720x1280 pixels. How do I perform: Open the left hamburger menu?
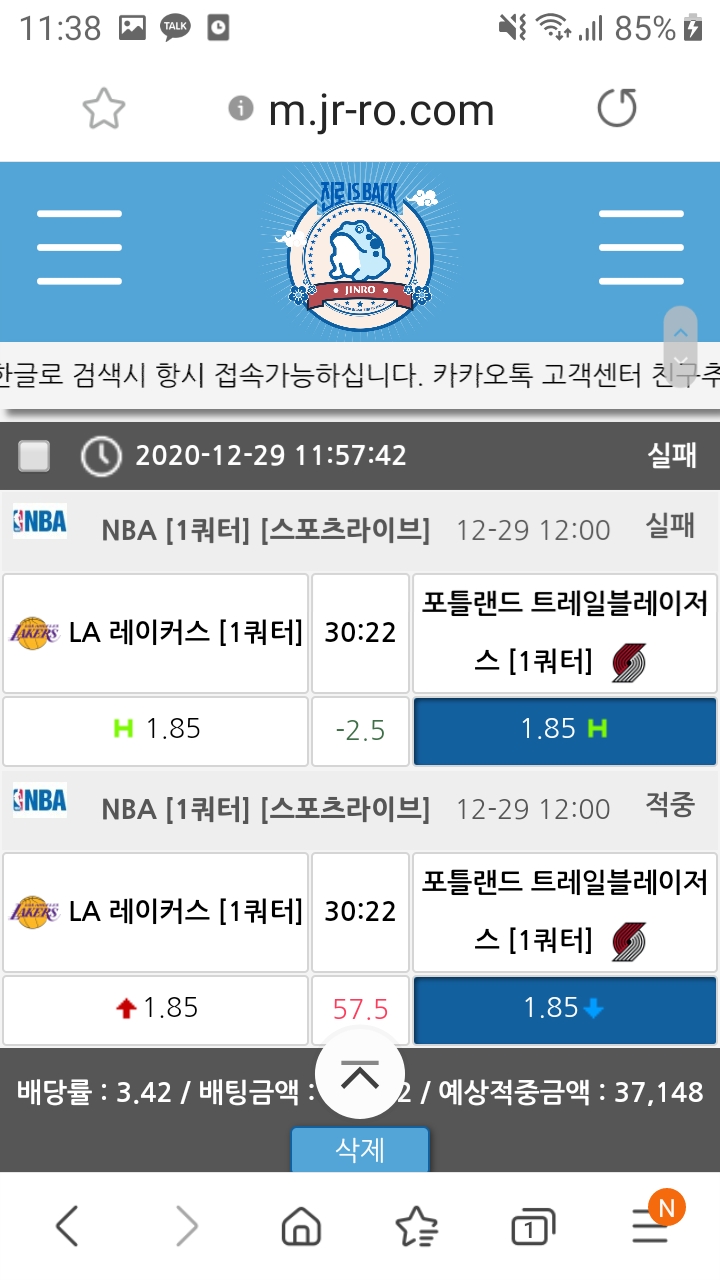tap(79, 247)
